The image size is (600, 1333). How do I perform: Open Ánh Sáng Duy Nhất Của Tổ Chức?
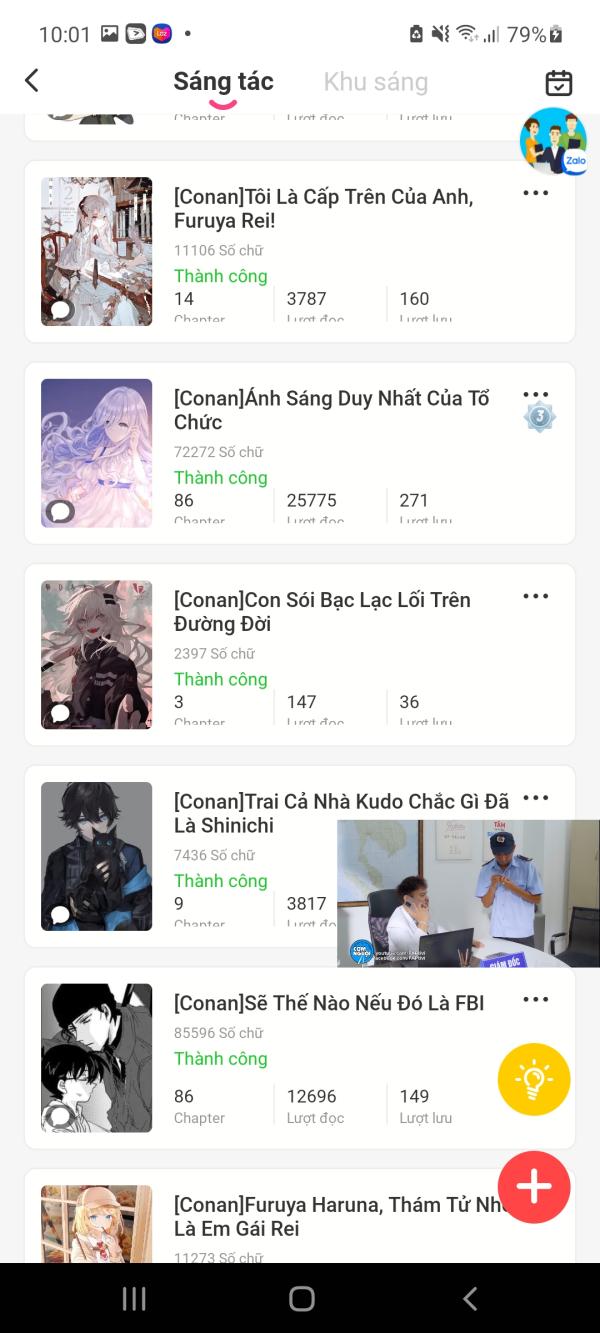(x=330, y=410)
